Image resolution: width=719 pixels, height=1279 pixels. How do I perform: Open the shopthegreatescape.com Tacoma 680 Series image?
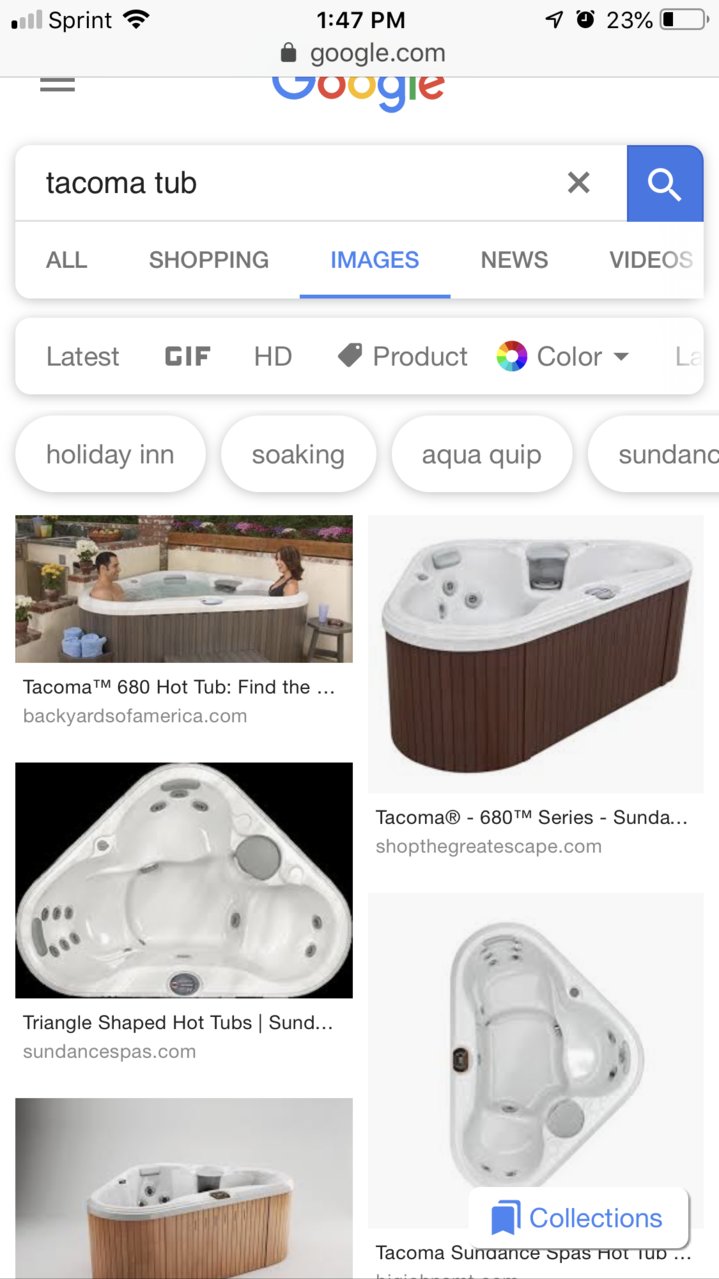(536, 654)
